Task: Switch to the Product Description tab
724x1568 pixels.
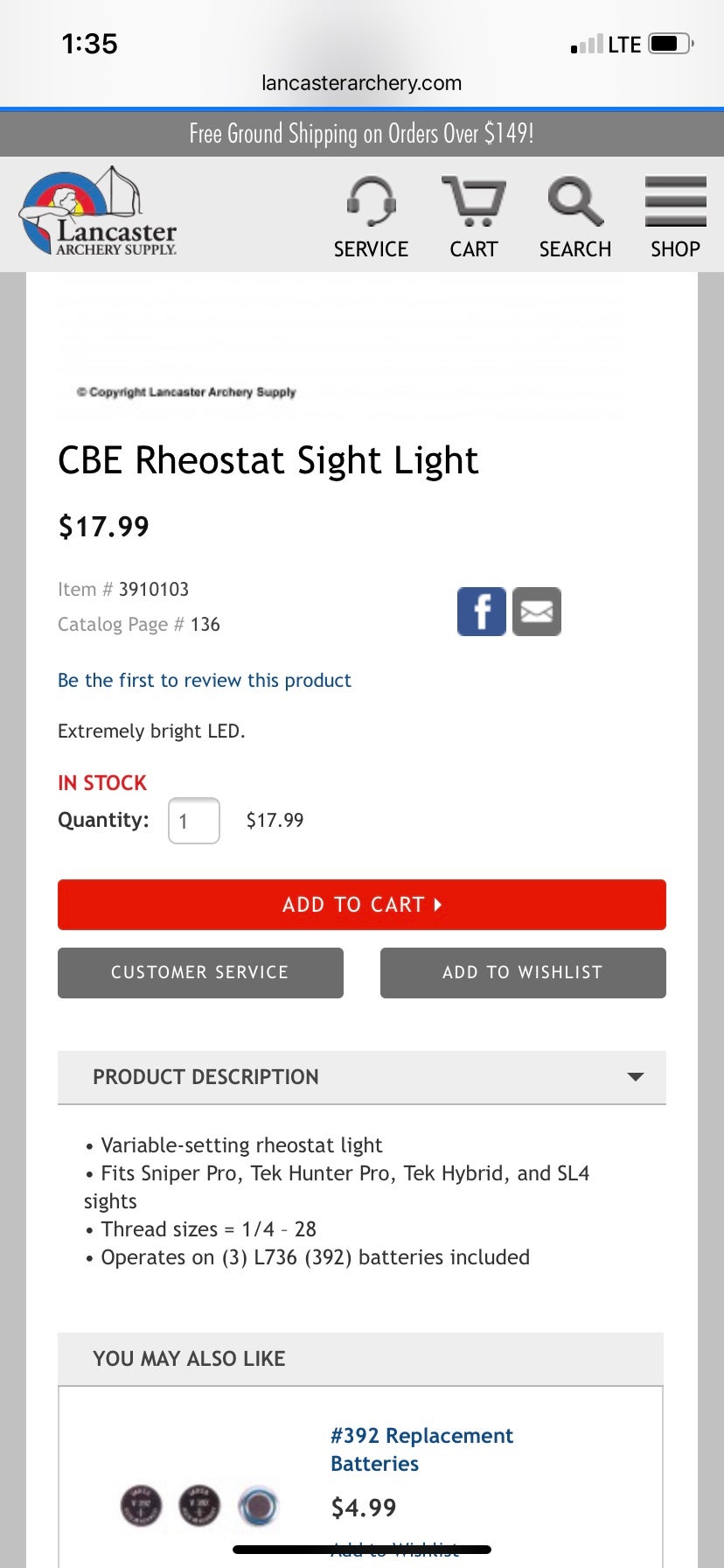Action: pos(207,1077)
